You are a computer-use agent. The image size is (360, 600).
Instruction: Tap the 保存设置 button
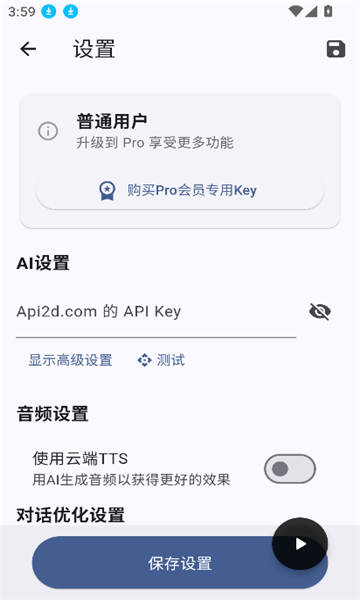180,563
